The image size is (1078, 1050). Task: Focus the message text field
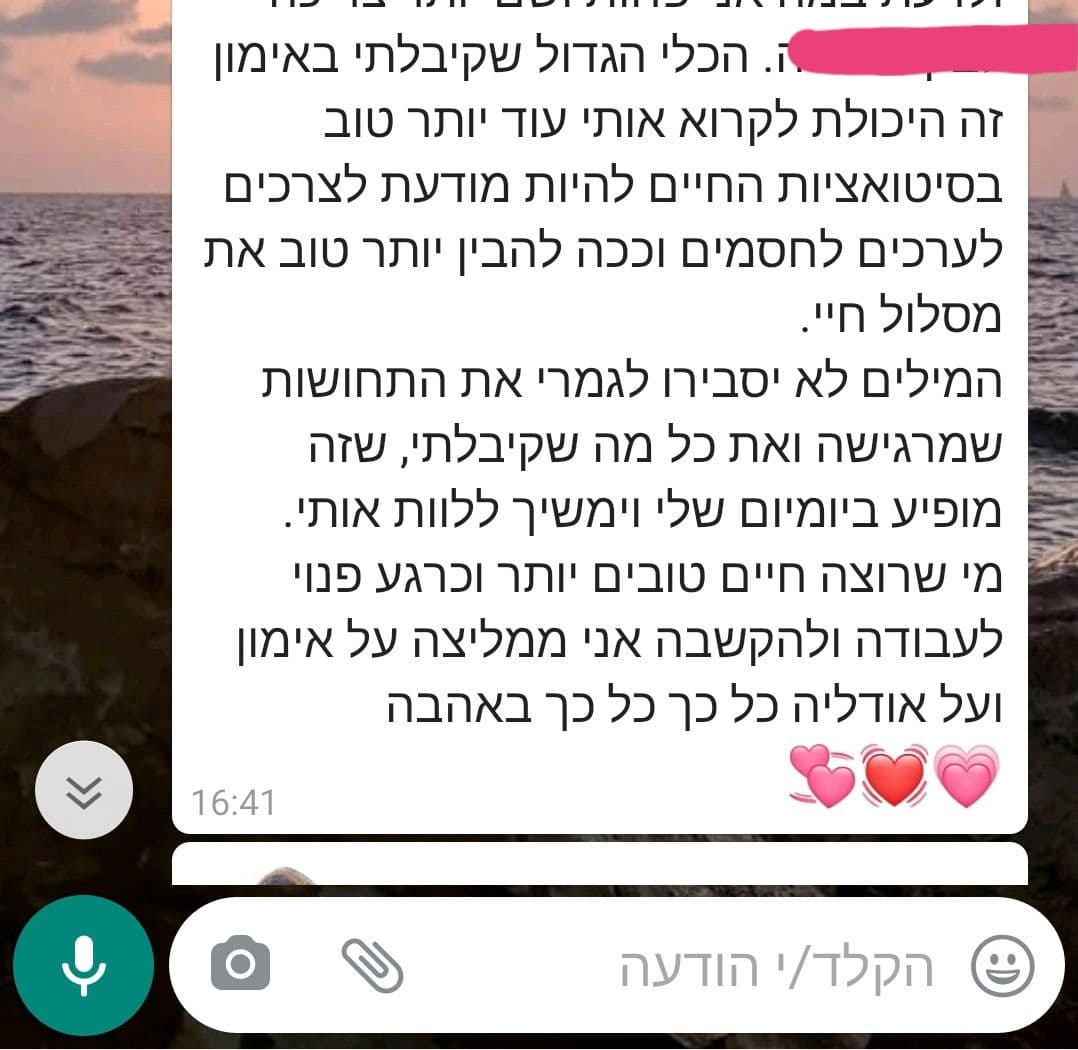click(x=700, y=966)
